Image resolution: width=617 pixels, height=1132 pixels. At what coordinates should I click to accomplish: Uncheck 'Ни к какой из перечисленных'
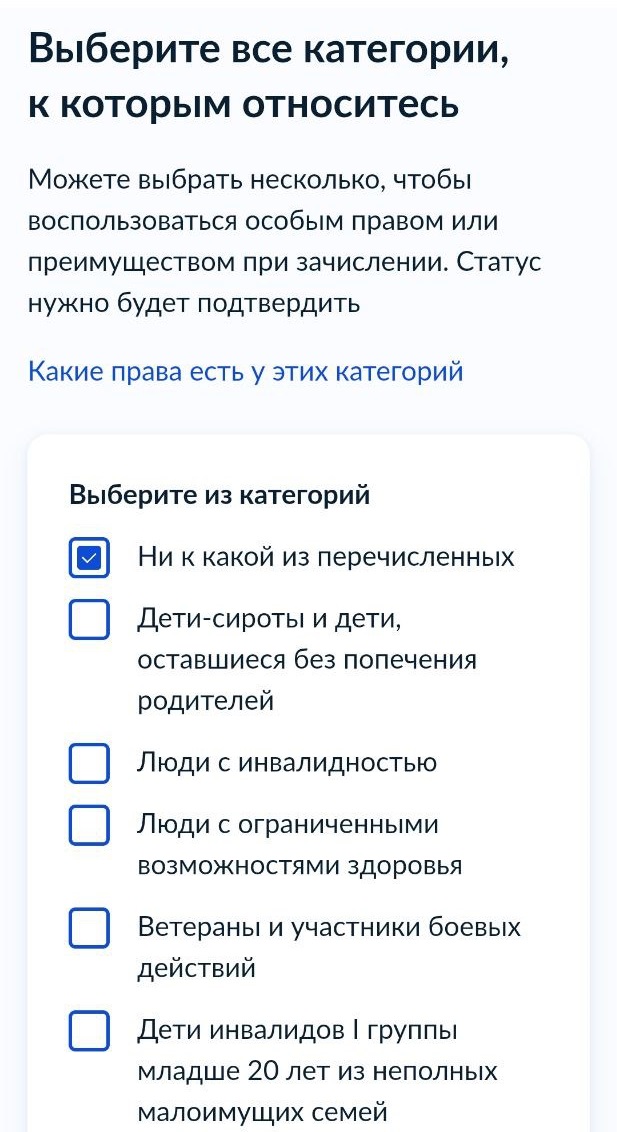point(89,558)
